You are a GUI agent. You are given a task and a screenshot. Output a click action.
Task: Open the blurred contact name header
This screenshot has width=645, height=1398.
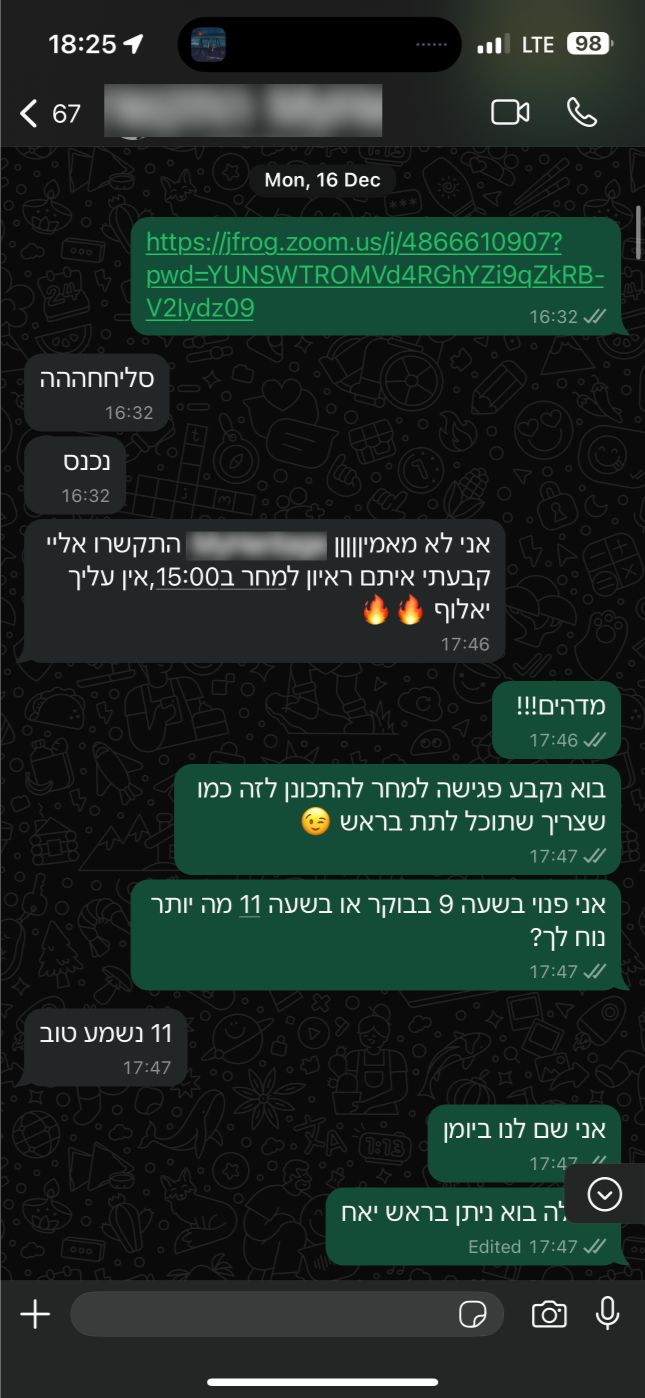pyautogui.click(x=243, y=112)
